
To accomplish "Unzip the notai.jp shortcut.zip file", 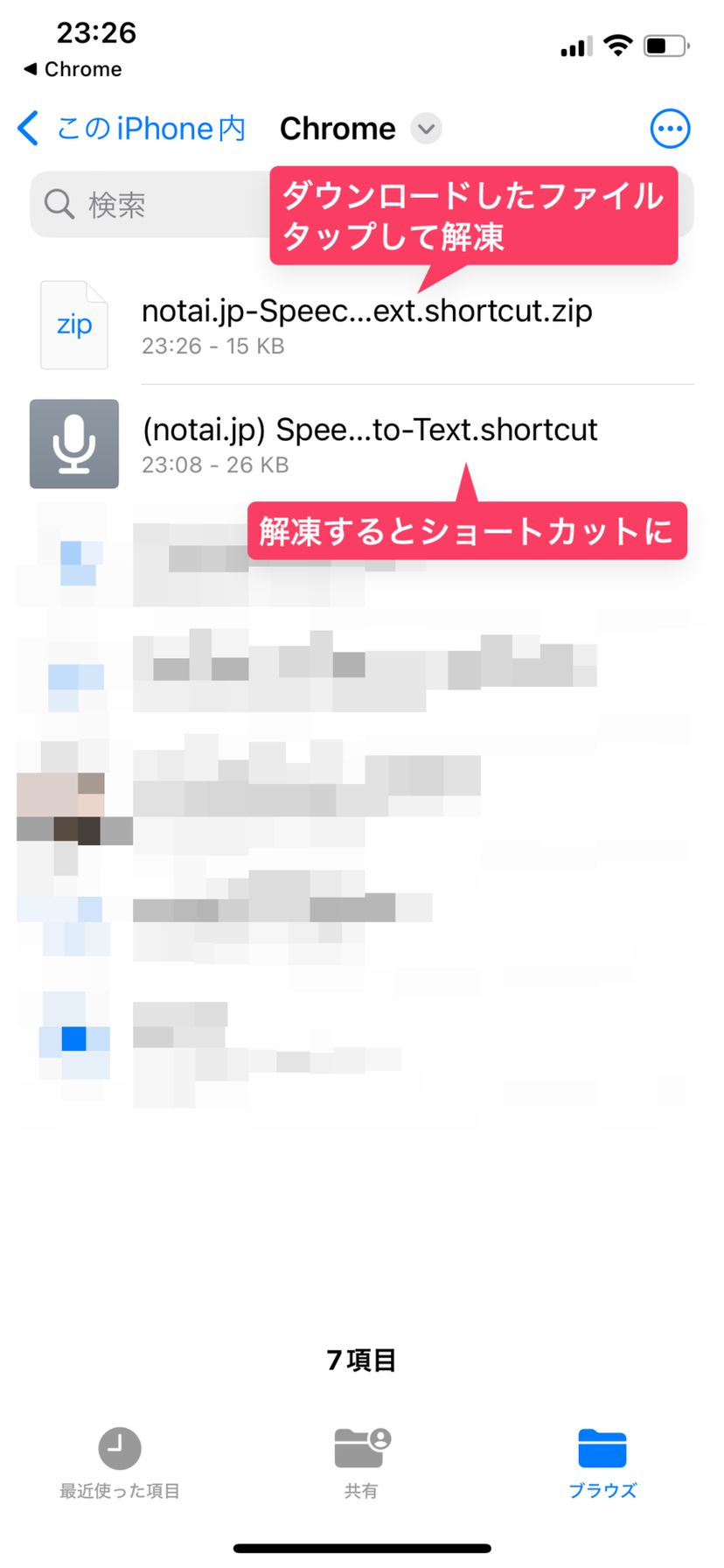I will 365,325.
